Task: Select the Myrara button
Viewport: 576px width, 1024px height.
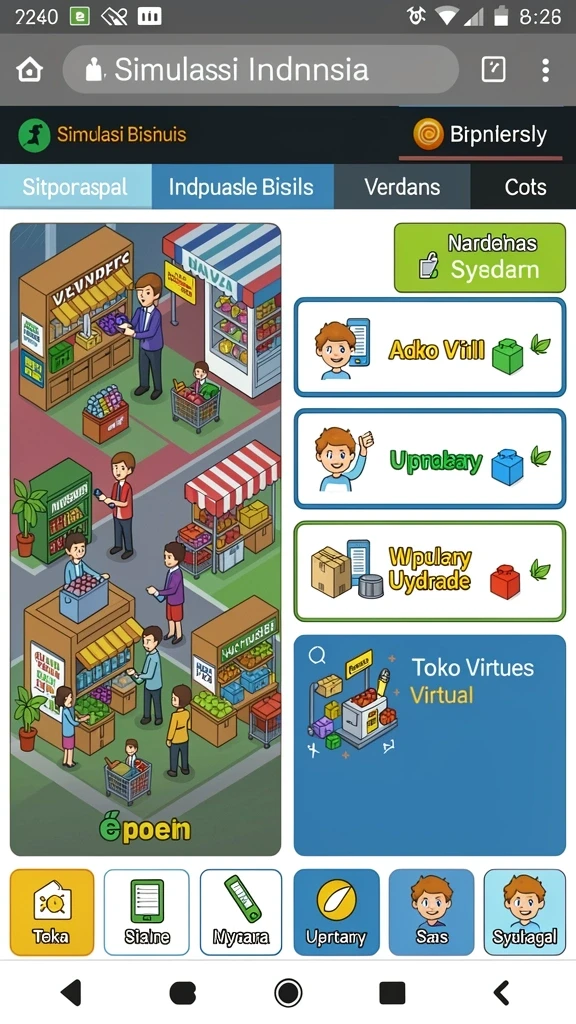Action: [241, 912]
